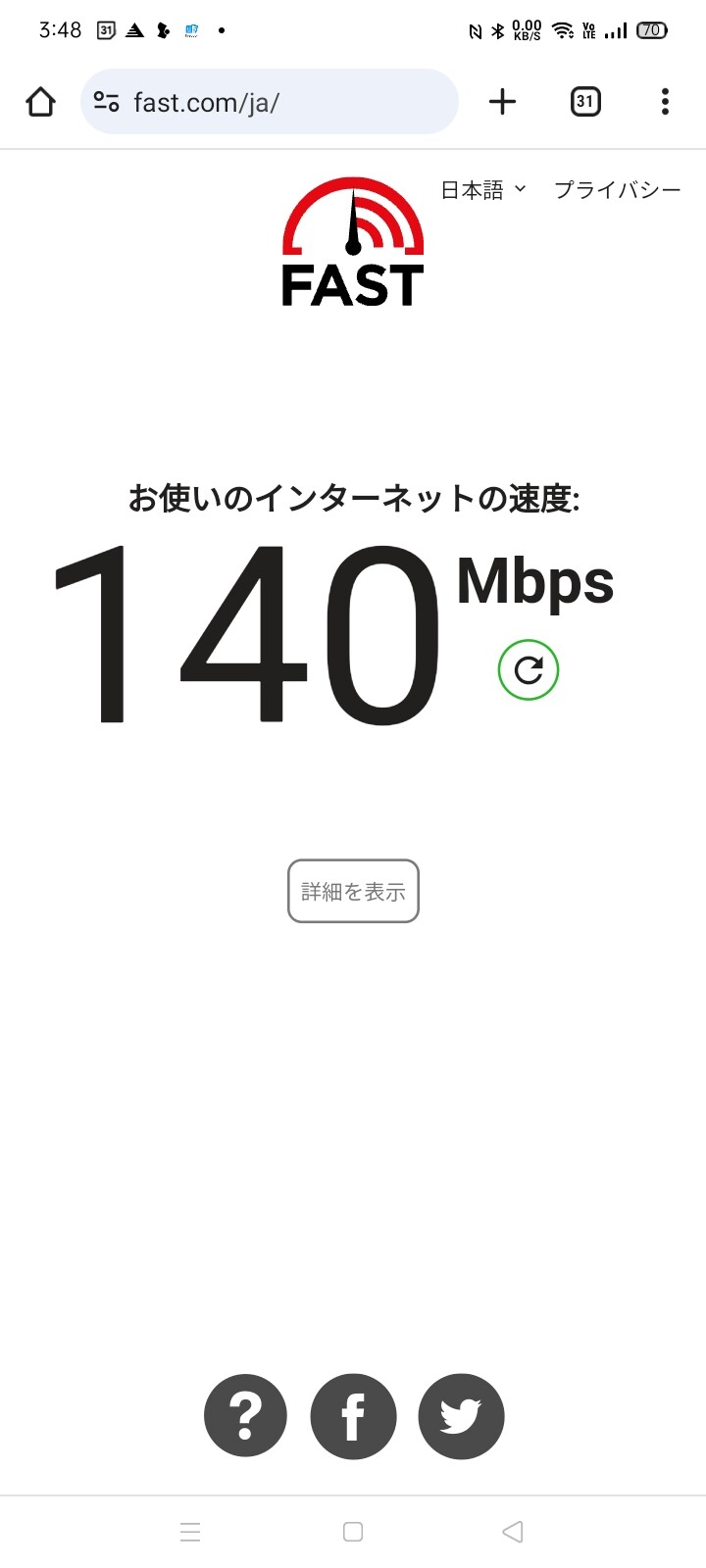
Task: Go to the browser home page
Action: pyautogui.click(x=40, y=102)
